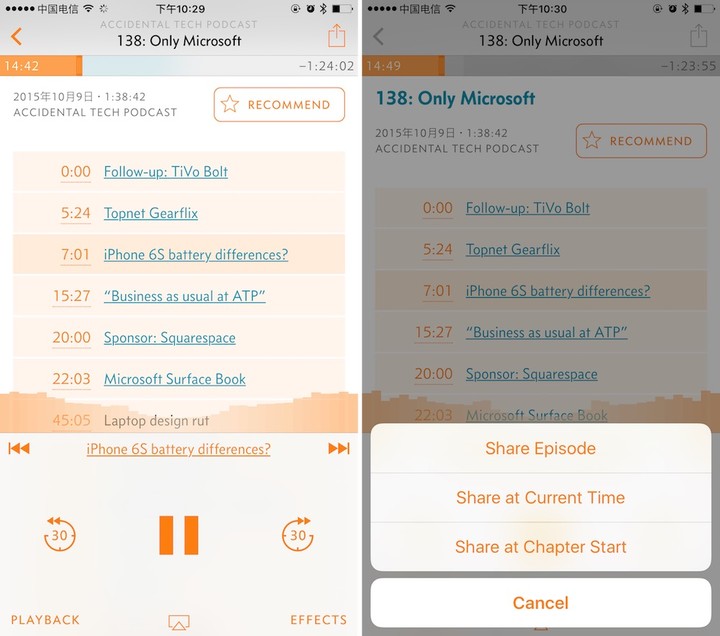Skip forward 30 seconds
The image size is (720, 636).
point(298,534)
